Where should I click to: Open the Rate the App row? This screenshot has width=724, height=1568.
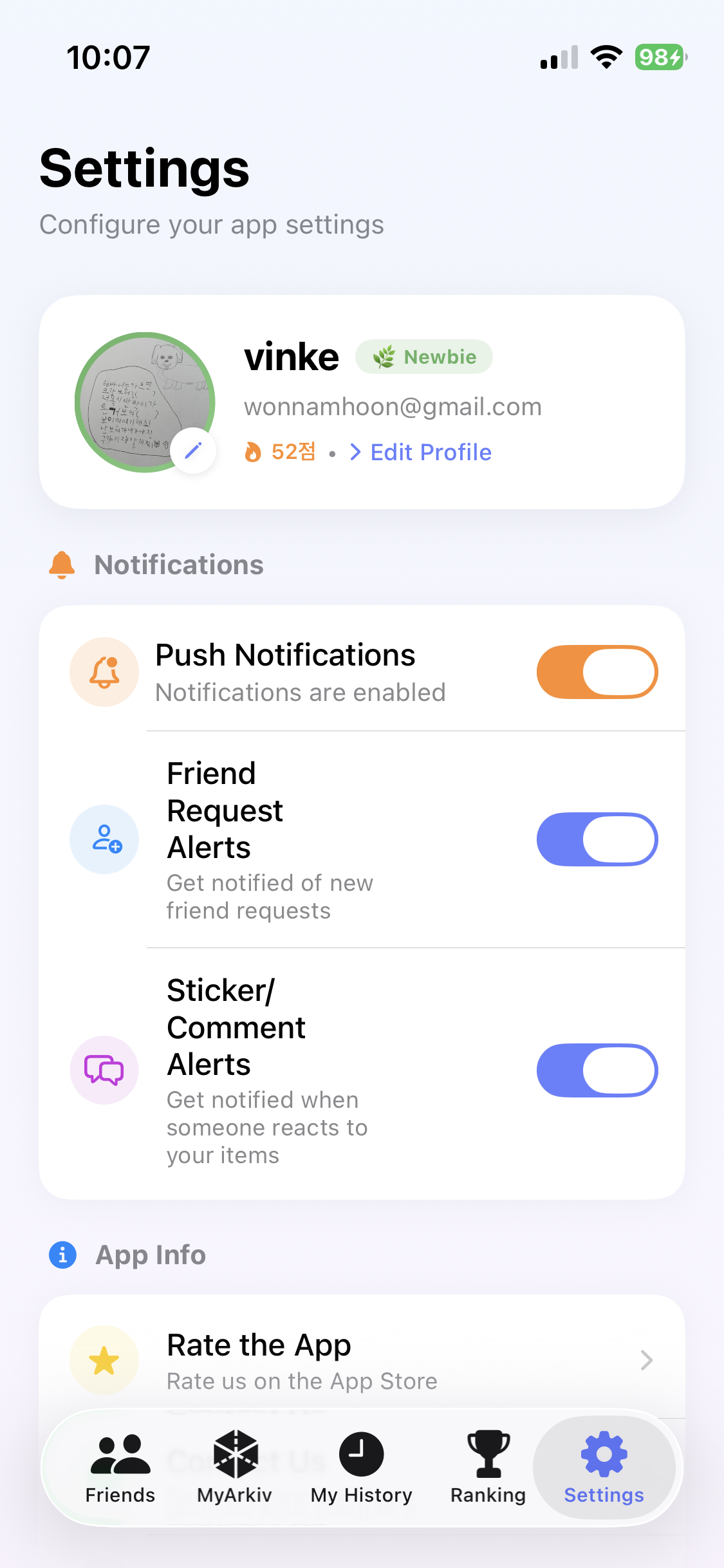362,1361
